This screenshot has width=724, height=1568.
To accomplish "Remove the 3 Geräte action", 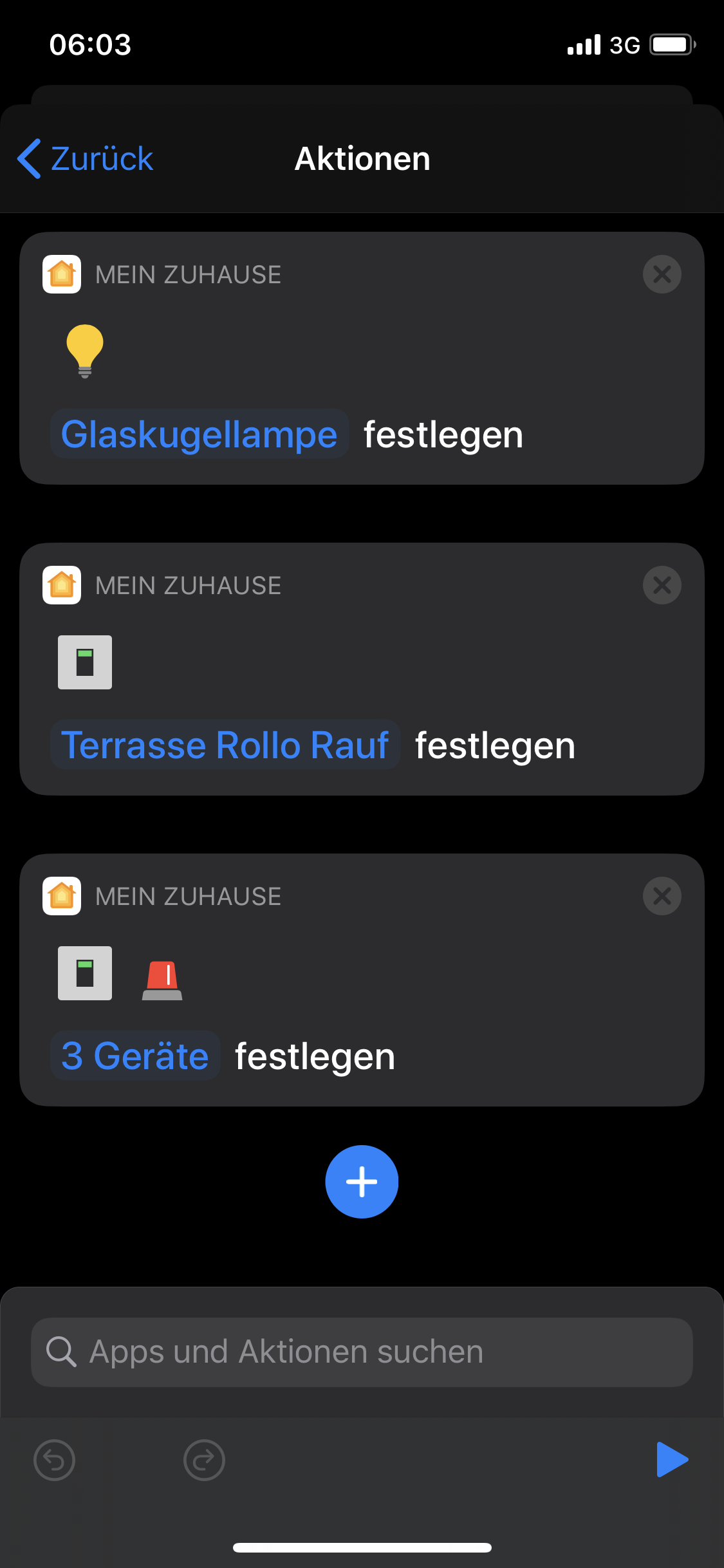I will click(x=662, y=896).
